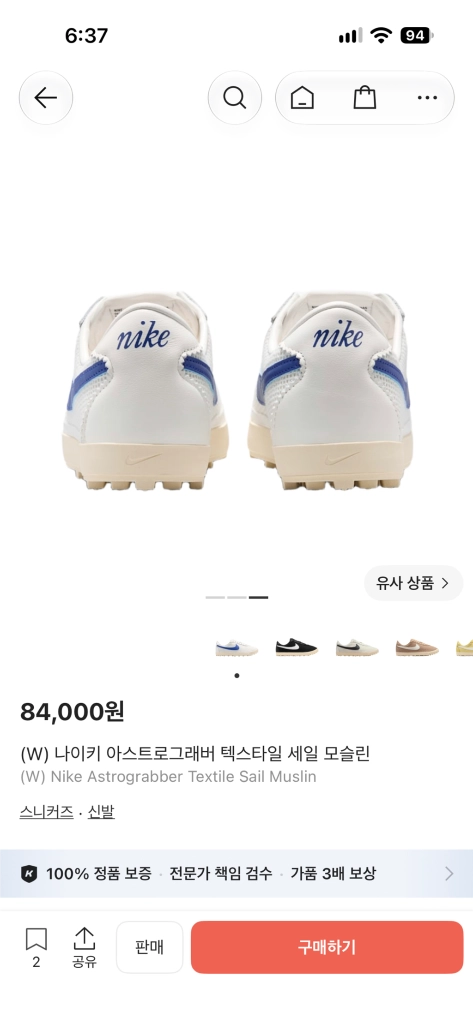Bookmark this product
Image resolution: width=473 pixels, height=1024 pixels.
coord(36,948)
